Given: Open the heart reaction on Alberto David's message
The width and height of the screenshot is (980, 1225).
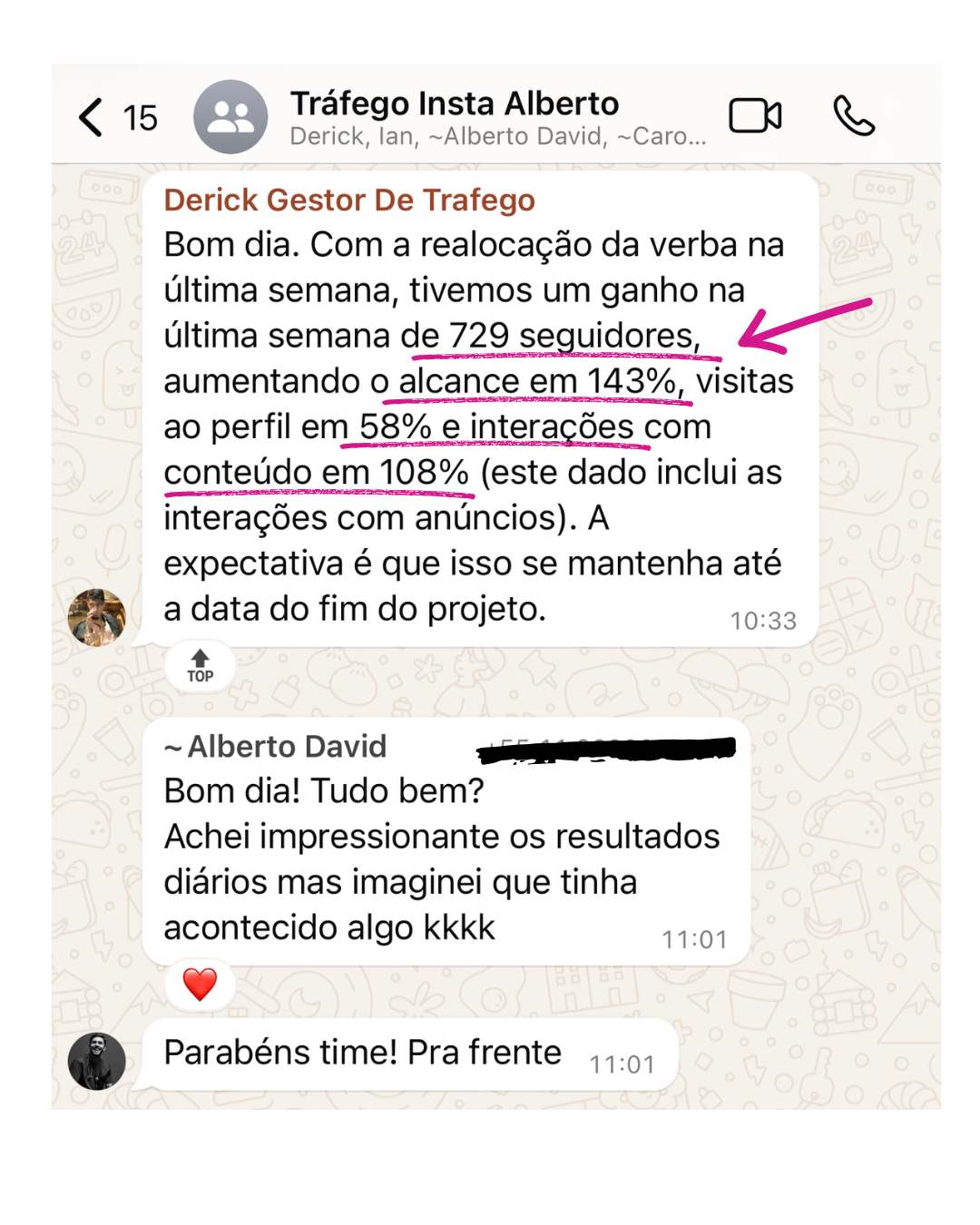Looking at the screenshot, I should point(201,985).
